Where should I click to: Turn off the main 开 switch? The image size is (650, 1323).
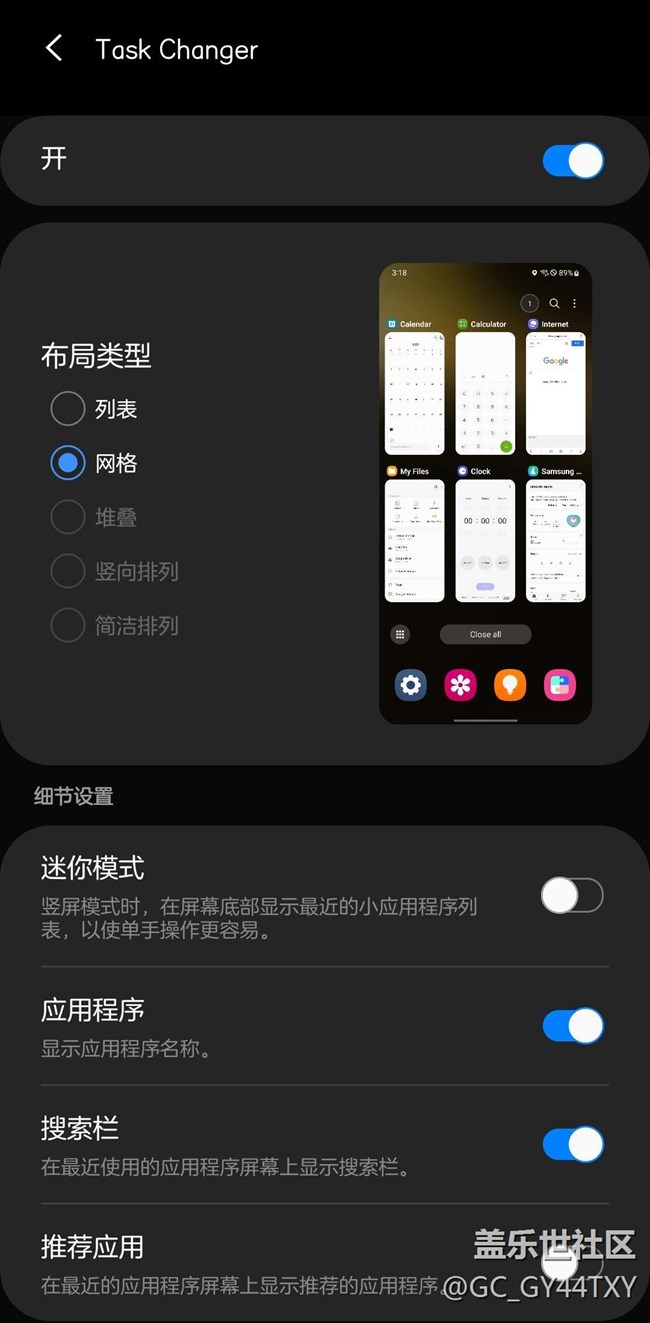(x=572, y=161)
